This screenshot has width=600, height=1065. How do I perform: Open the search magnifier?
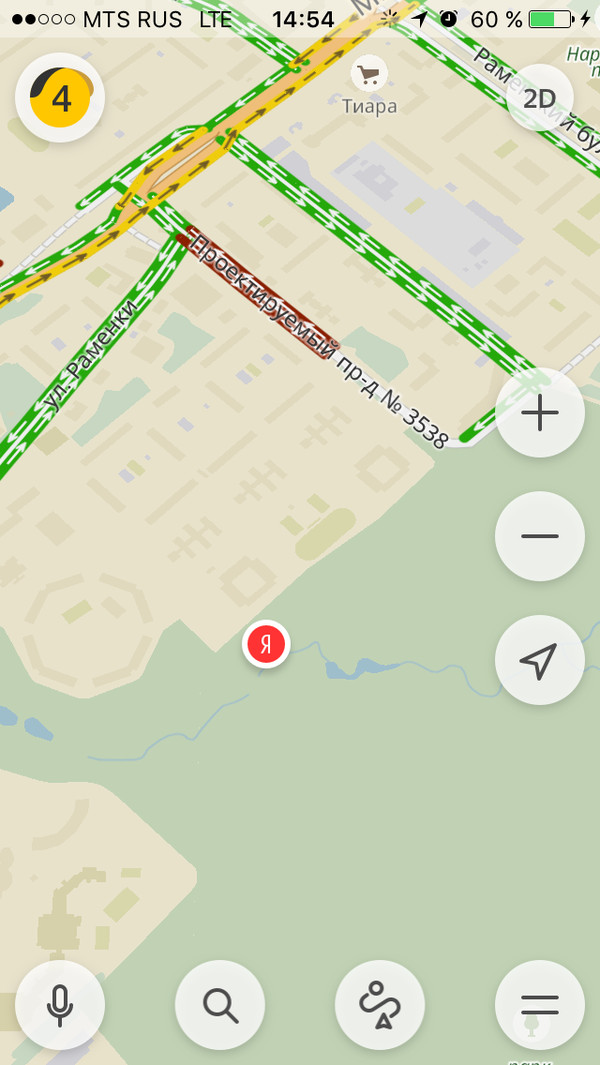tap(220, 1004)
